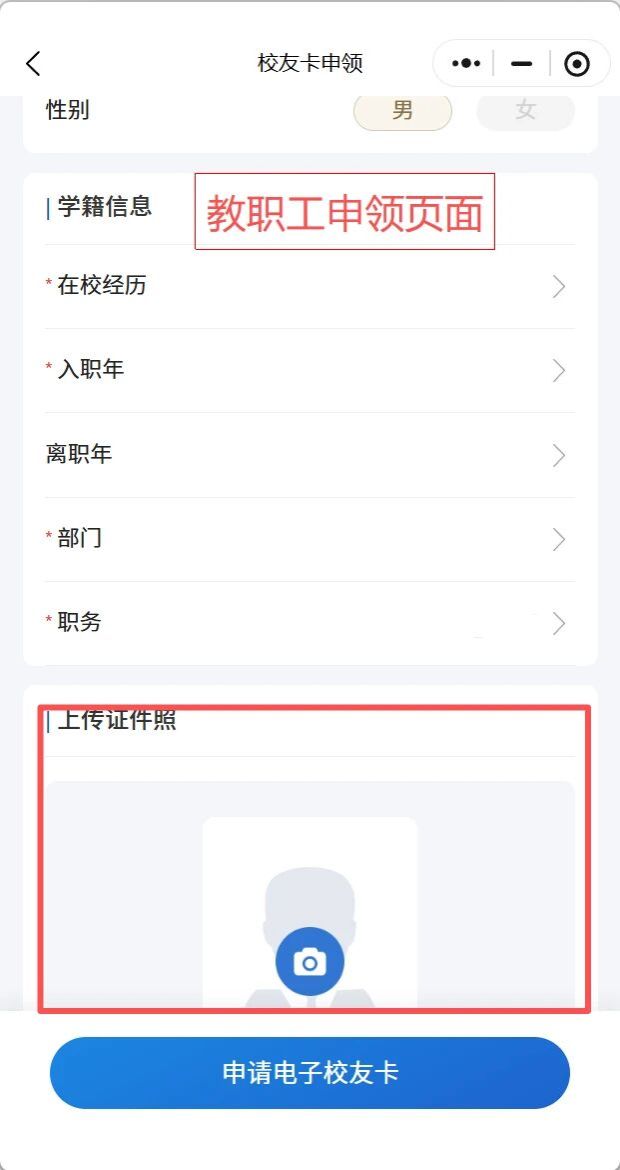Choose the 离职年 departure year
Screen dimensions: 620x1170
tap(310, 455)
